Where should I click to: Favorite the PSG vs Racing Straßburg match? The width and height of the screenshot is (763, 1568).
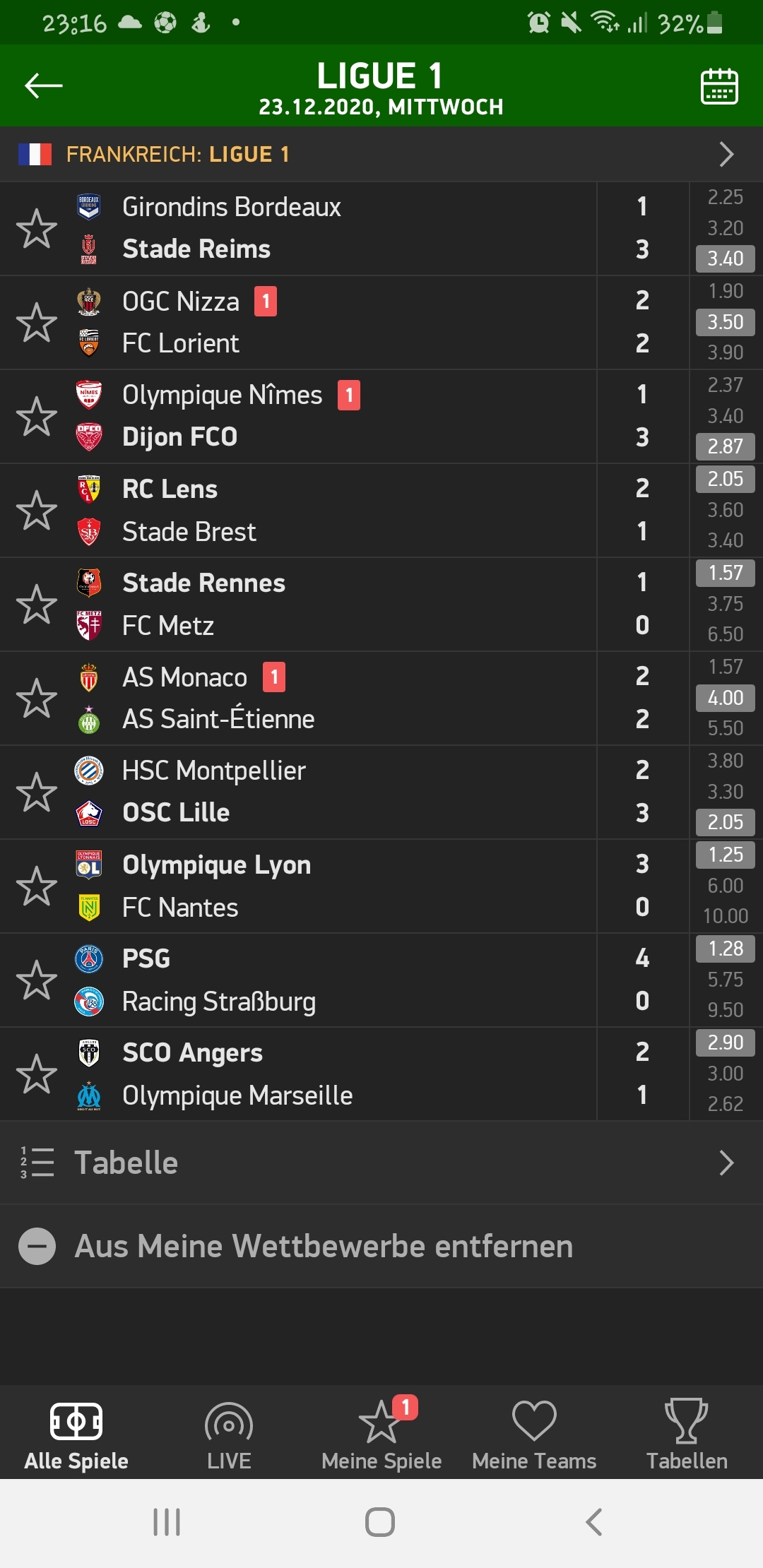(x=37, y=980)
